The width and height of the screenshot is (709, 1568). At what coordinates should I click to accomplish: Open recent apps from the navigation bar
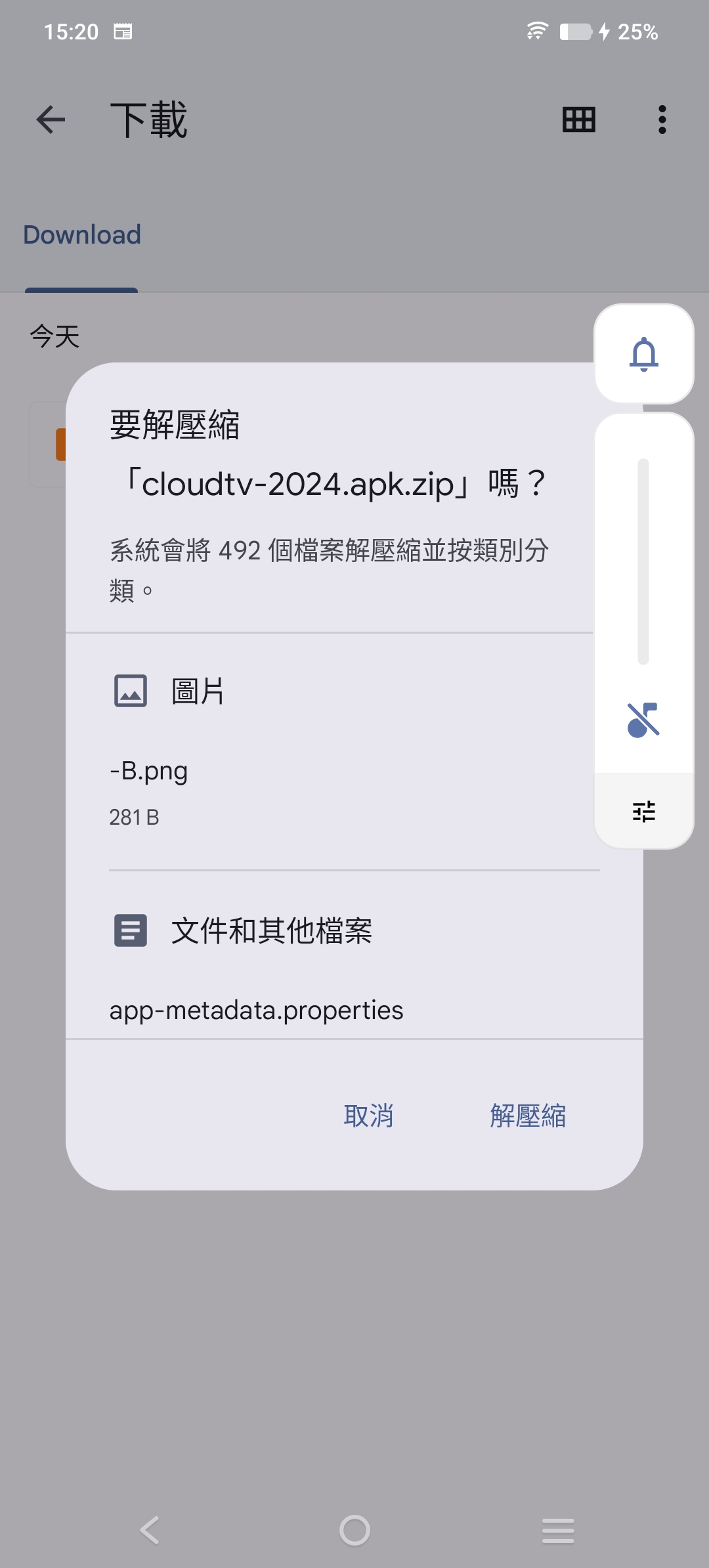558,1531
